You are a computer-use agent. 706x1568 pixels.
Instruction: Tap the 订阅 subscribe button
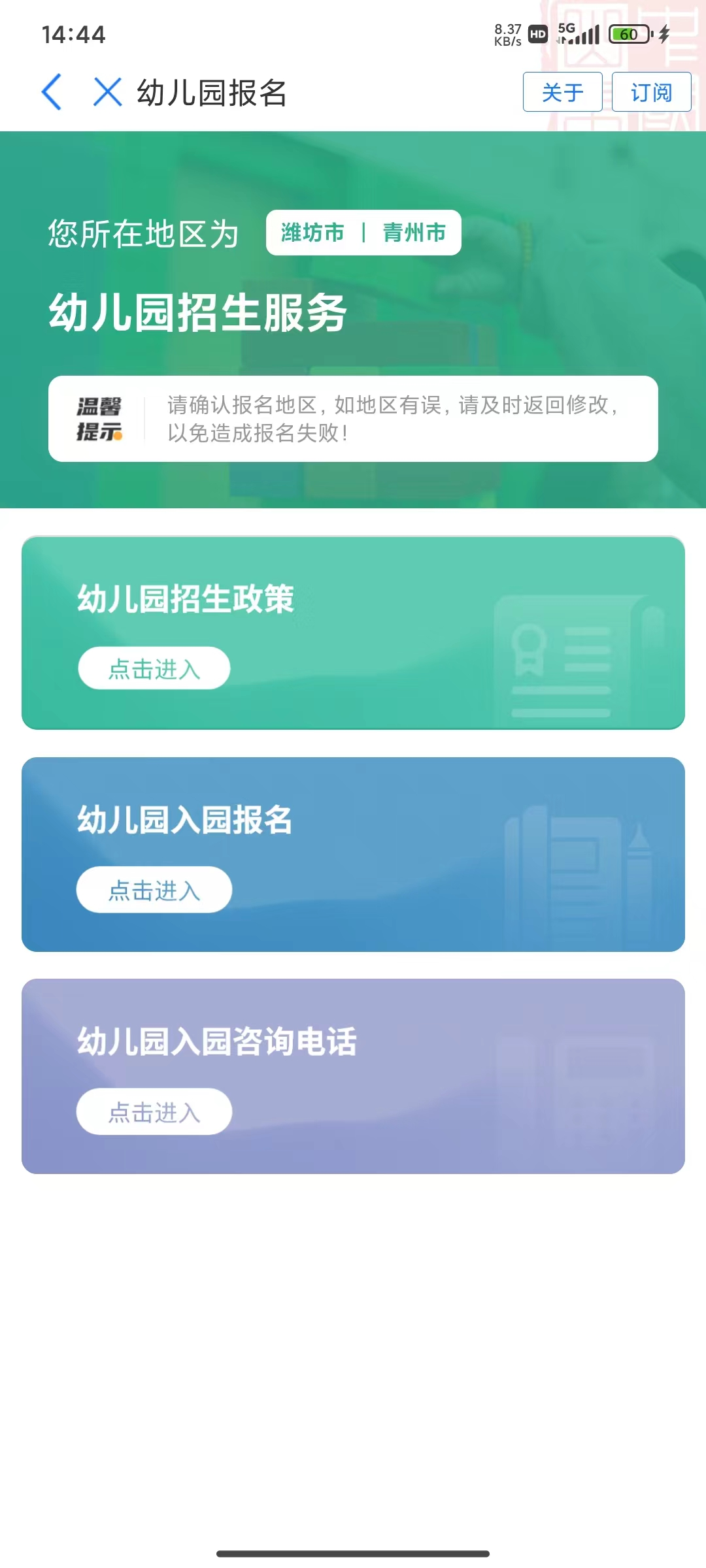click(x=651, y=92)
